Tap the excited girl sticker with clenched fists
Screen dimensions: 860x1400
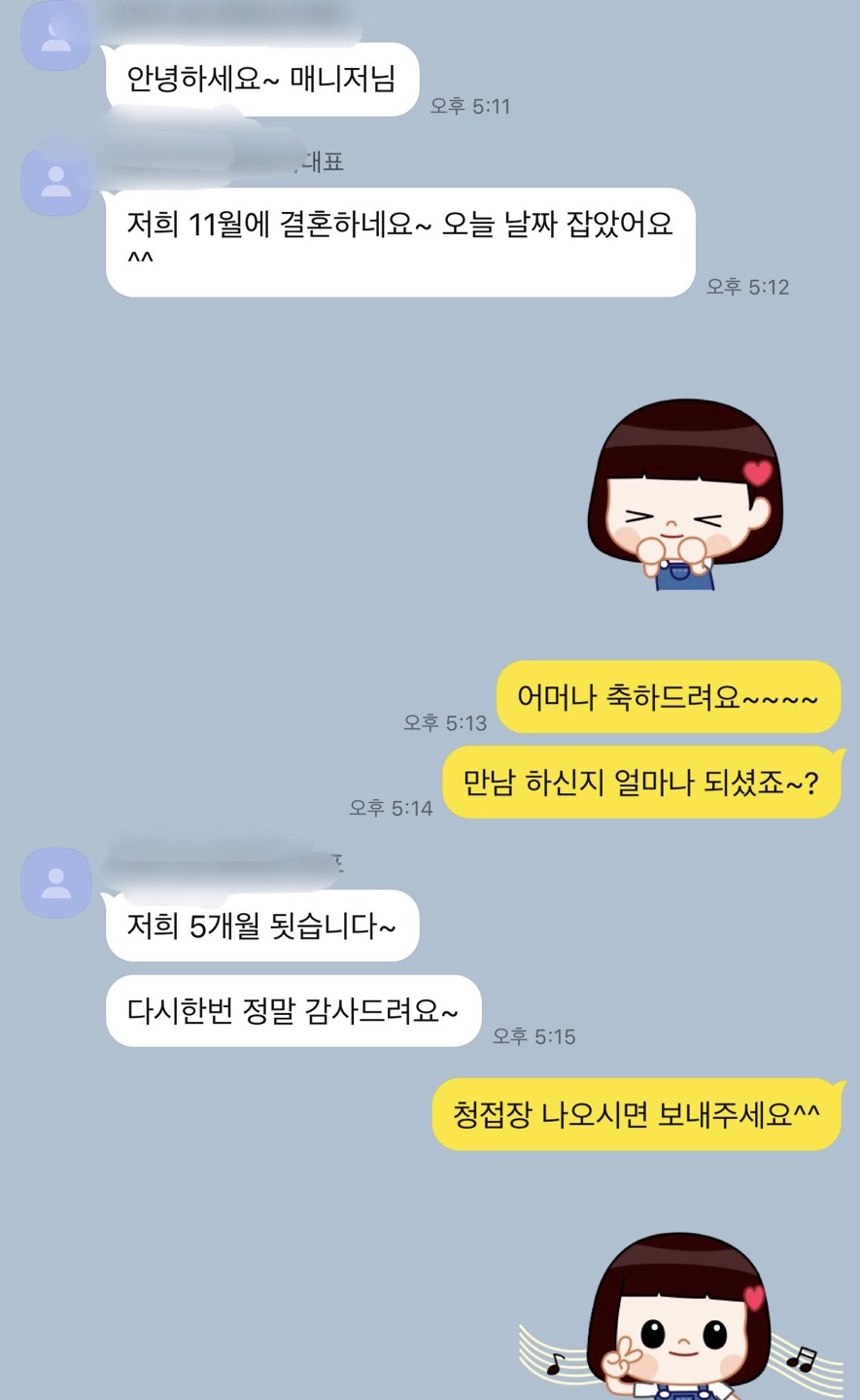pos(684,496)
